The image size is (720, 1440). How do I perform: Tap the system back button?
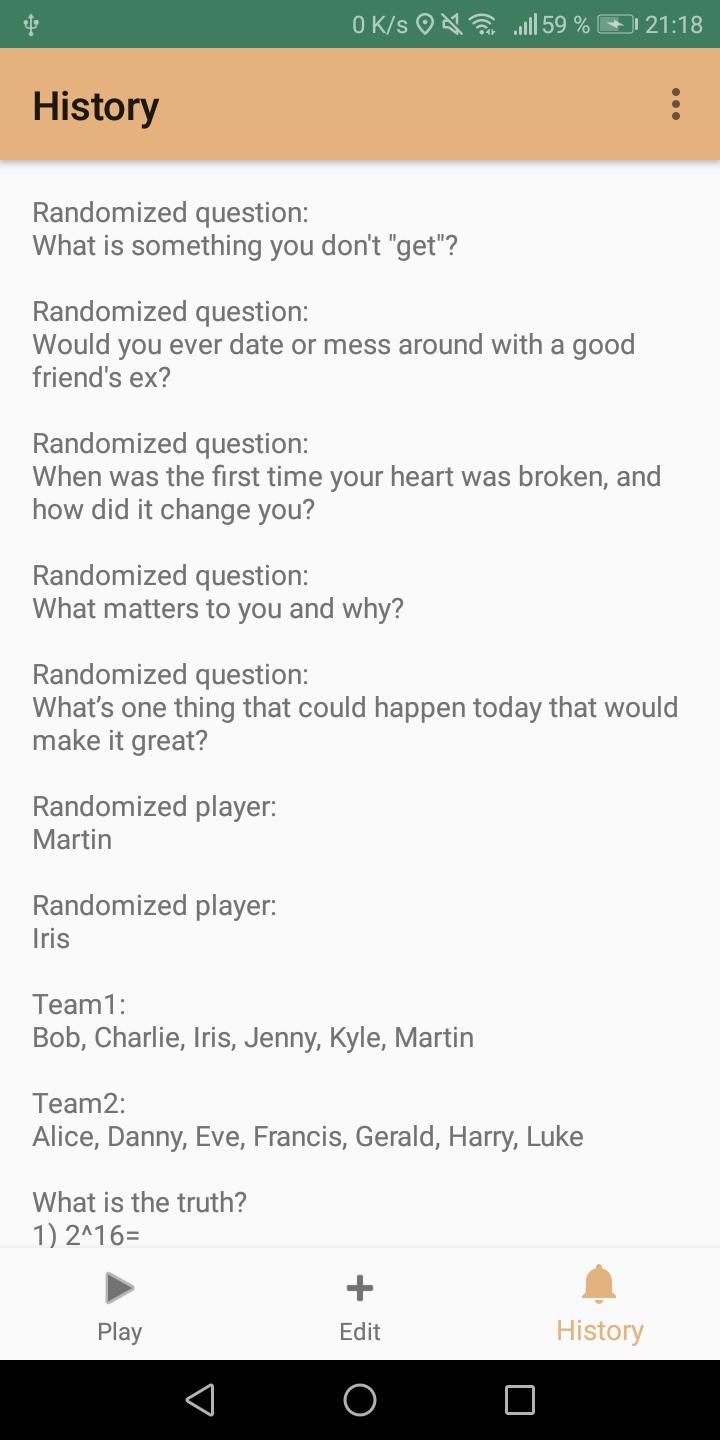(x=201, y=1399)
